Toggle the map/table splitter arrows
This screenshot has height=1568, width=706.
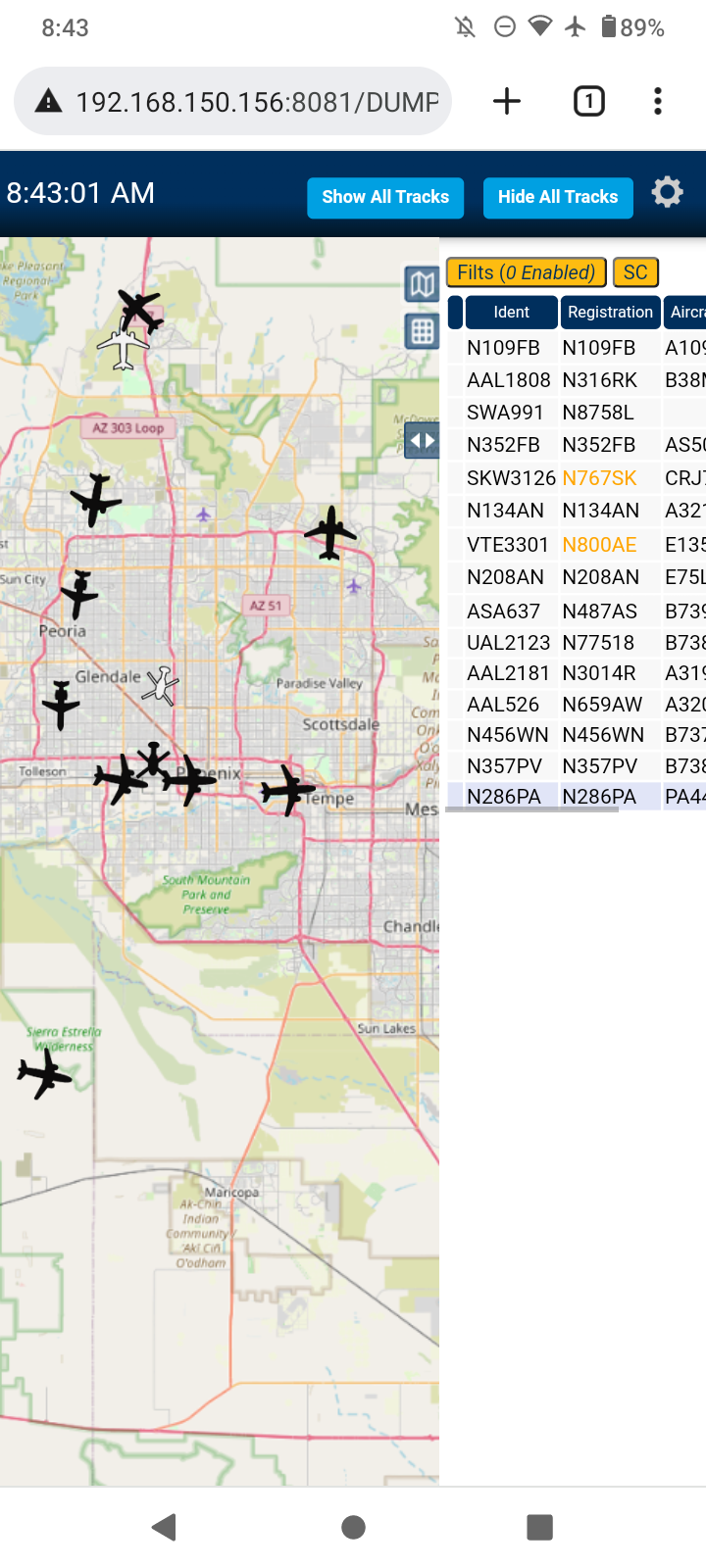click(423, 441)
